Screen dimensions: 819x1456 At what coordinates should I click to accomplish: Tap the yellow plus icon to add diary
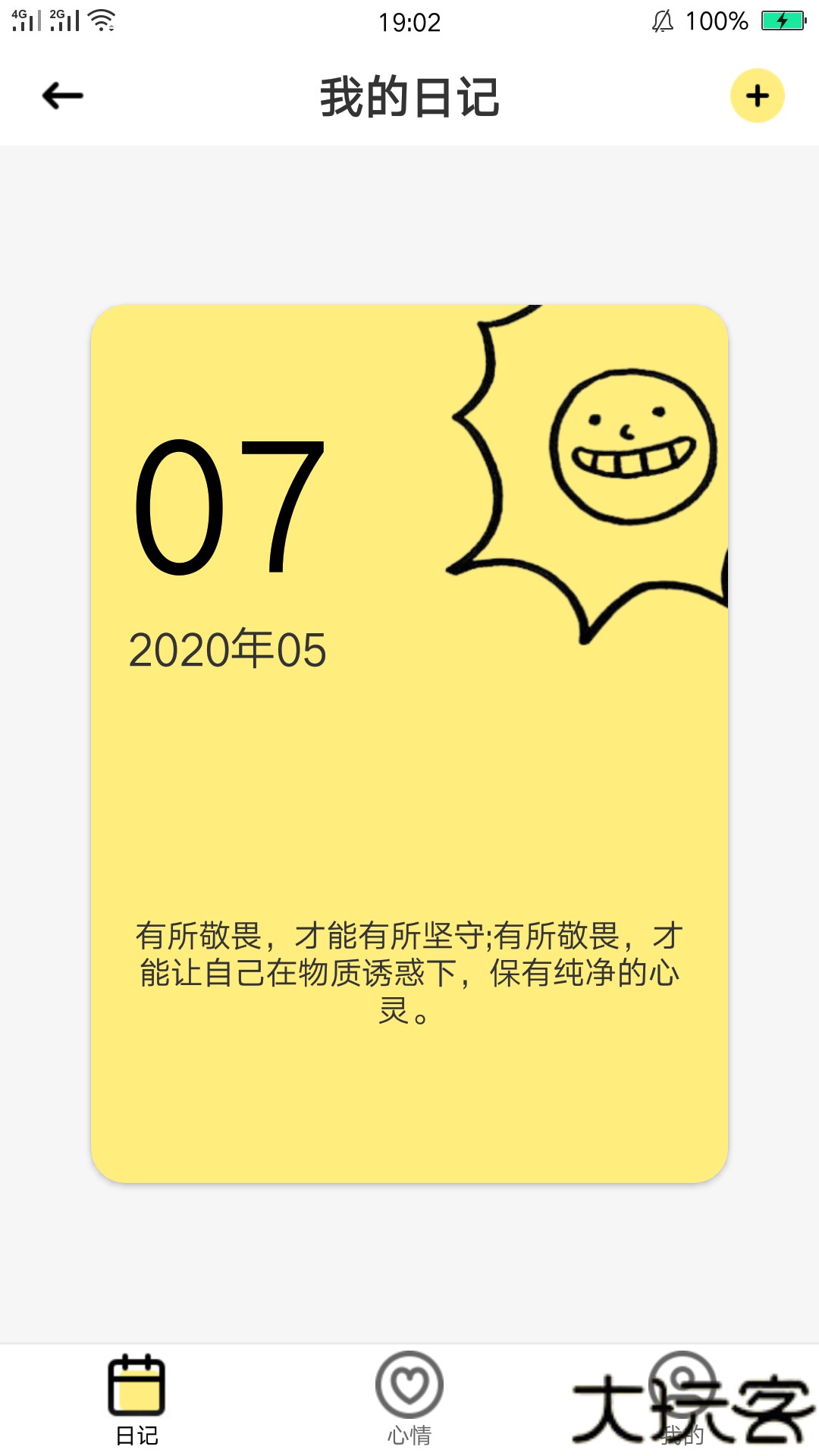point(757,96)
